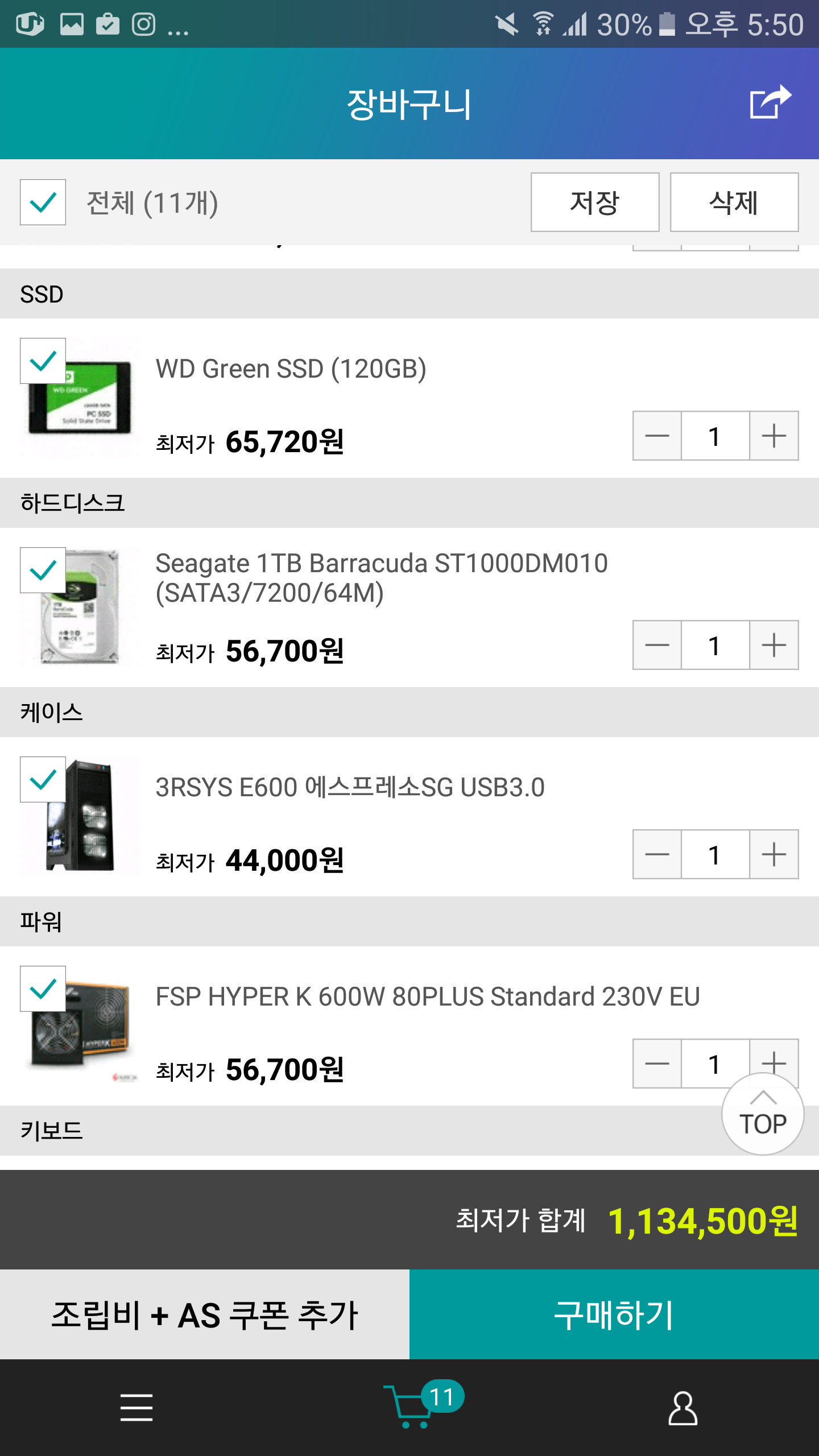819x1456 pixels.
Task: Uncheck the Seagate 1TB Barracuda item
Action: click(x=43, y=570)
